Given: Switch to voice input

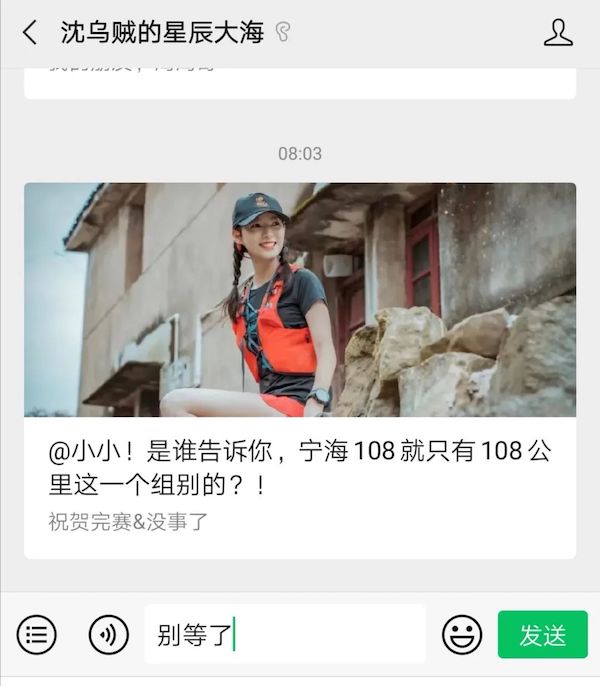Looking at the screenshot, I should [x=108, y=634].
